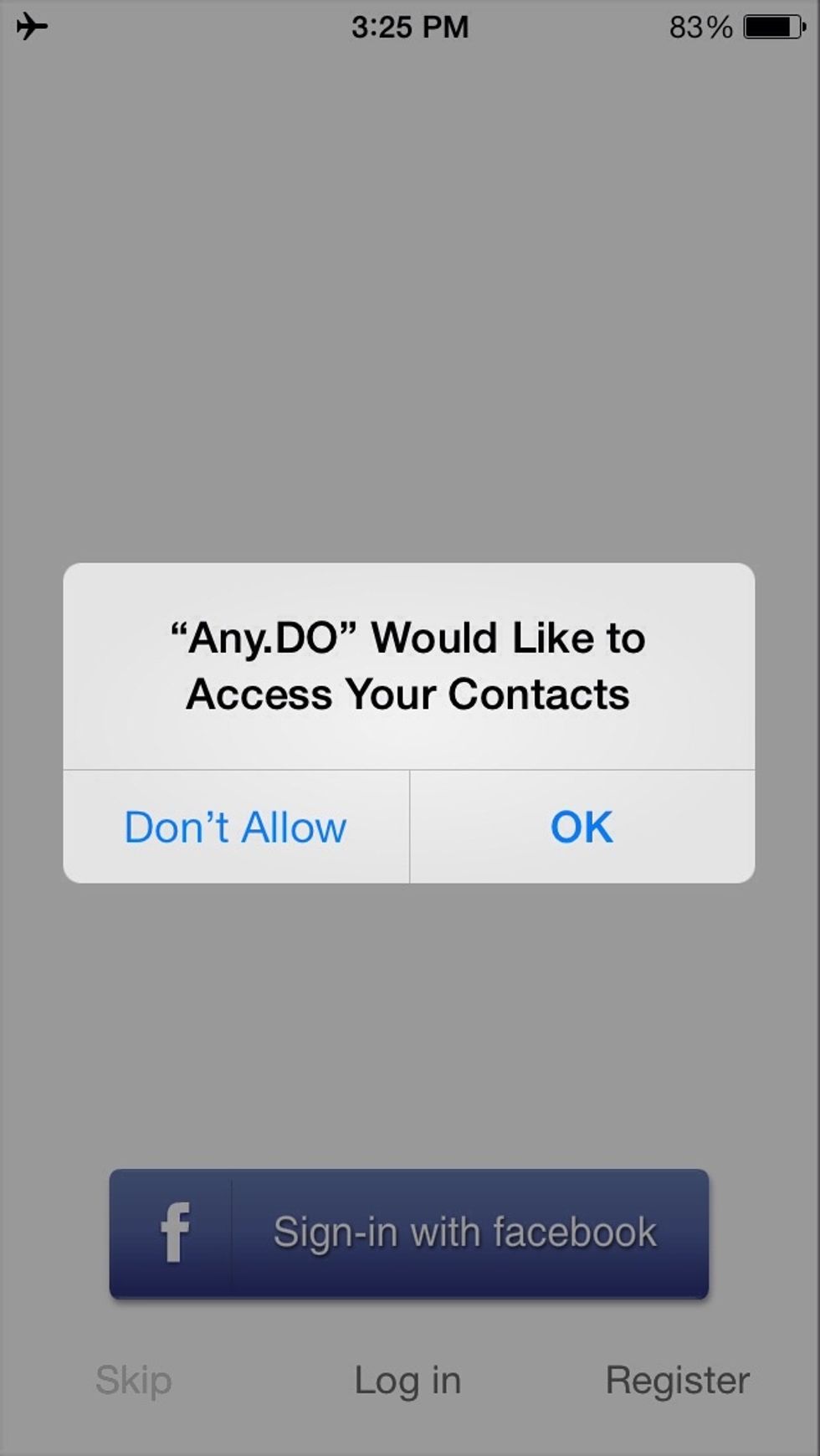Open the Log in option
Viewport: 820px width, 1456px height.
pyautogui.click(x=407, y=1380)
